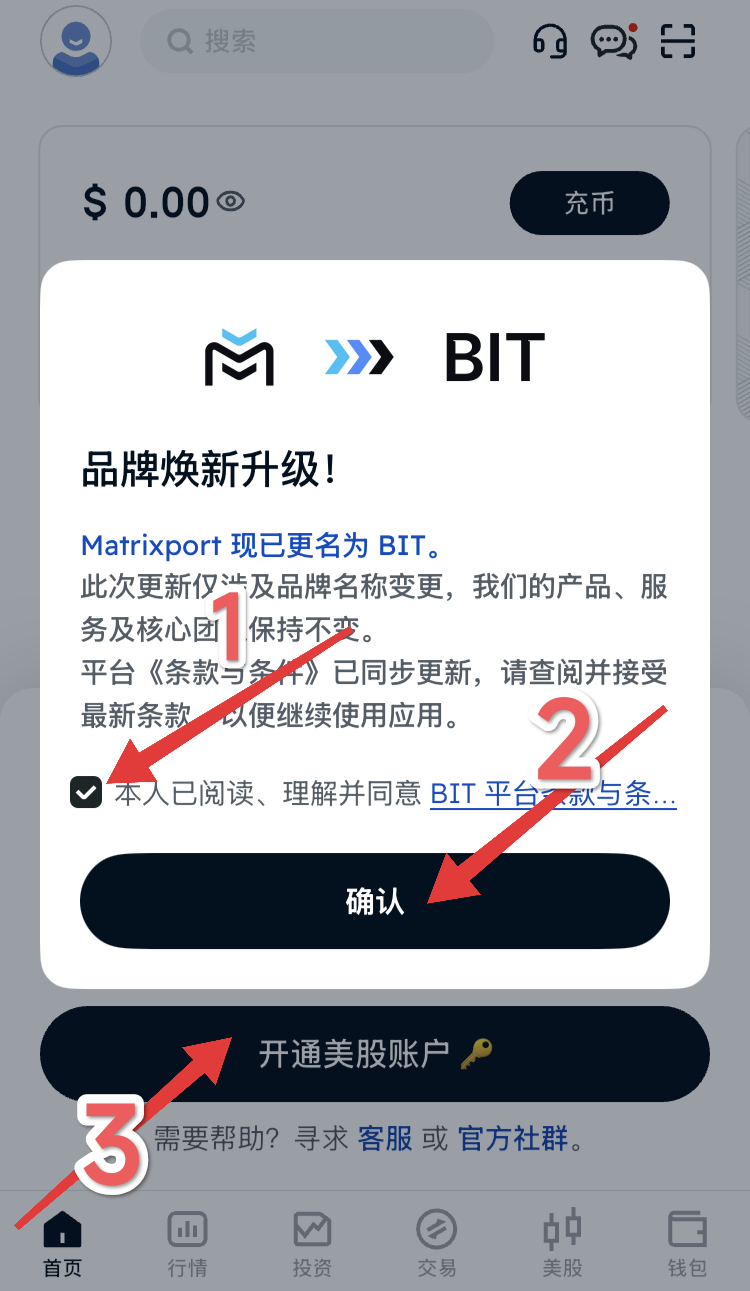Tap the 充币 deposit button

(589, 203)
